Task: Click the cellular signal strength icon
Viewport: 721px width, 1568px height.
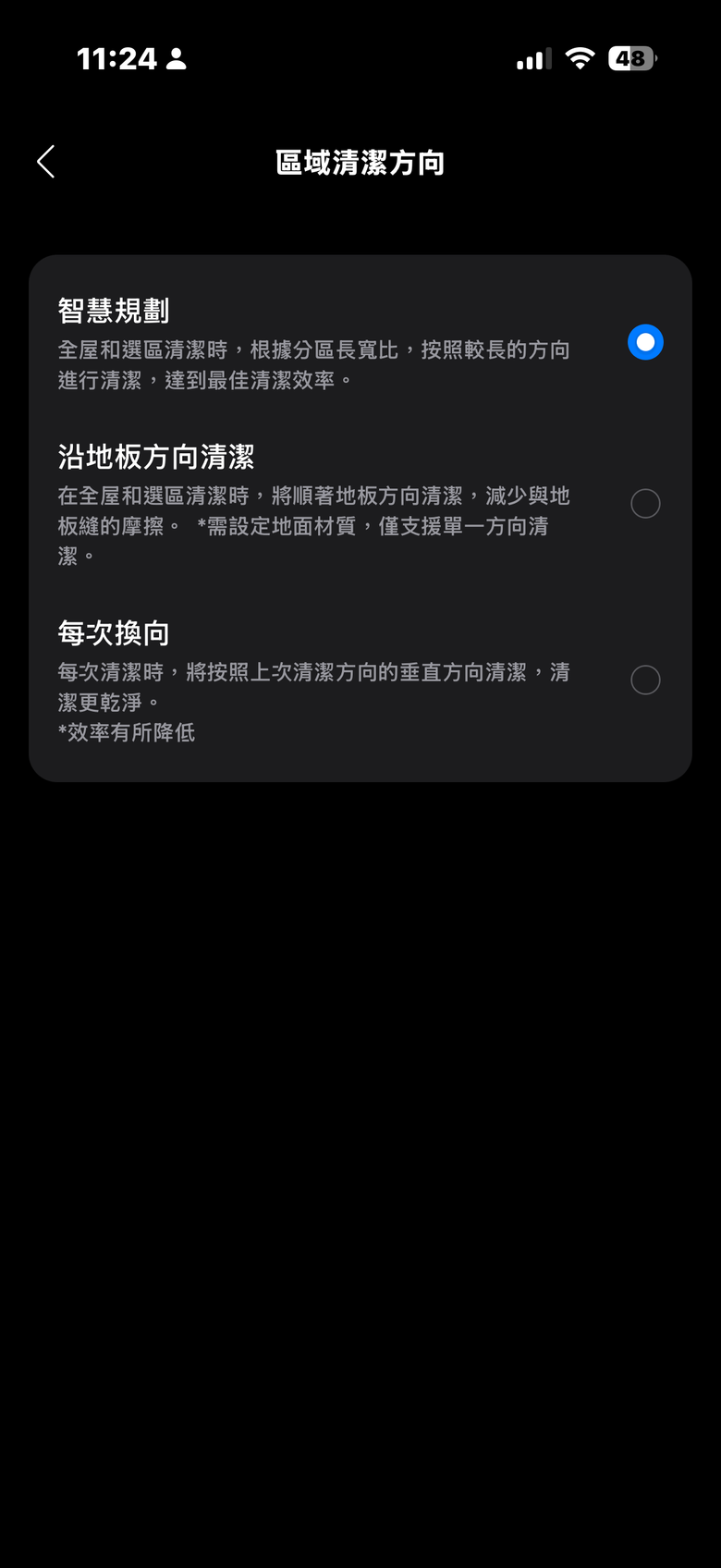Action: [532, 58]
